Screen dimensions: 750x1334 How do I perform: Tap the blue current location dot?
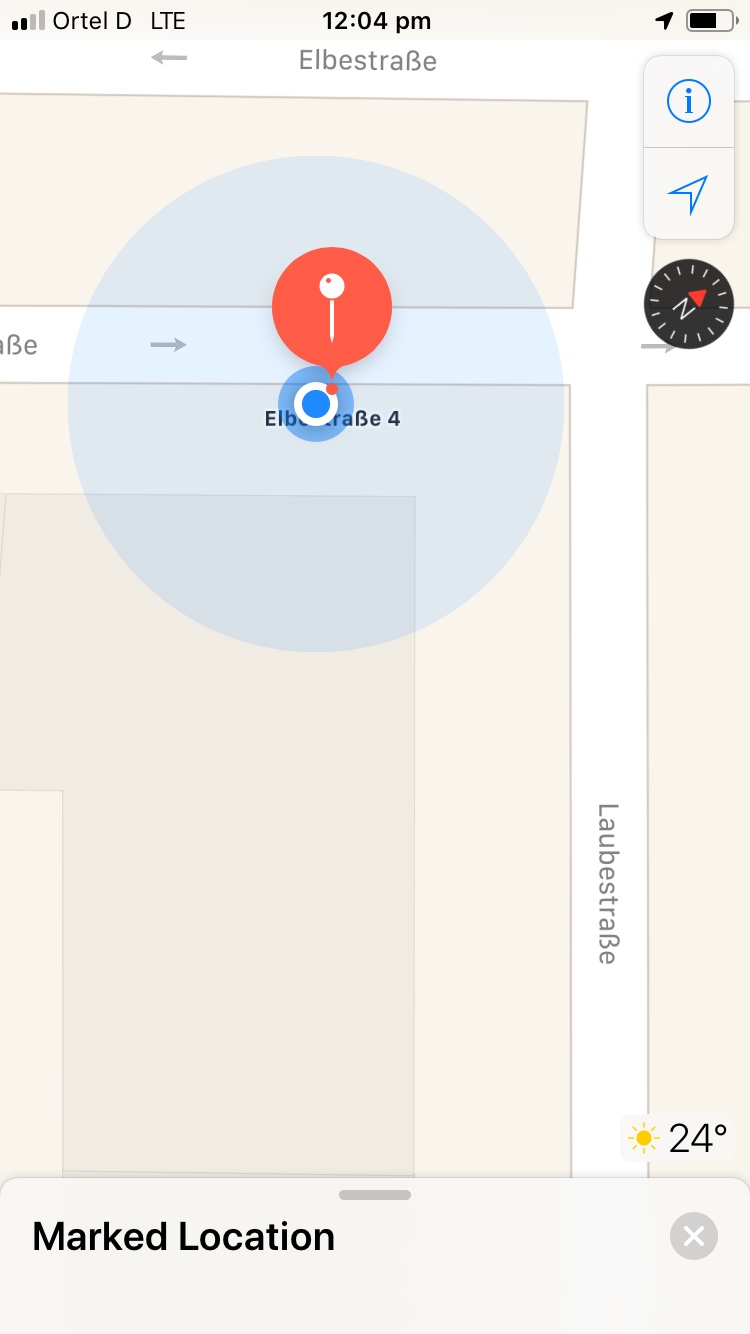point(316,404)
